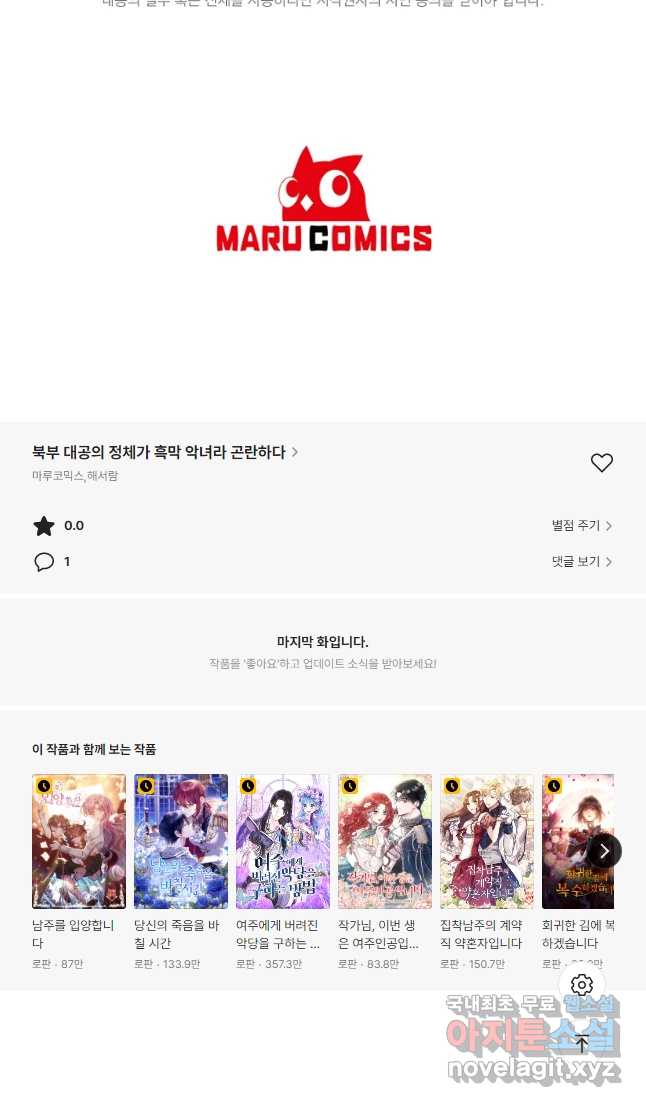Show more recommended titles with the arrow
646x1107 pixels.
[x=604, y=851]
